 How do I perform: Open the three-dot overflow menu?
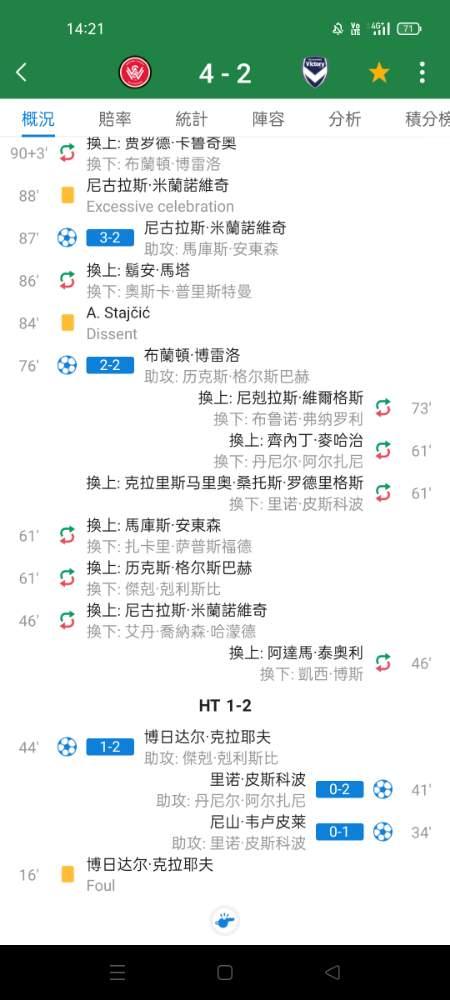pos(422,73)
